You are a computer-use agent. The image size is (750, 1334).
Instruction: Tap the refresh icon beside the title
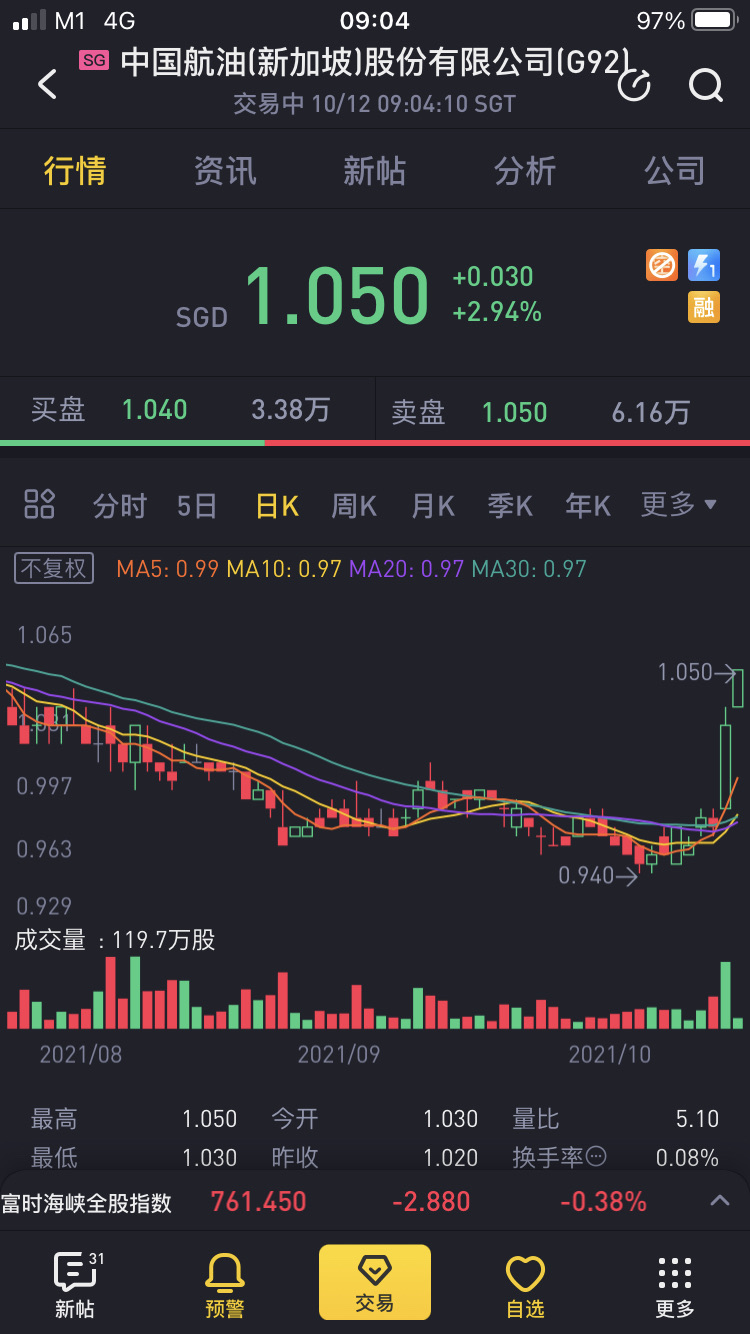pyautogui.click(x=635, y=86)
